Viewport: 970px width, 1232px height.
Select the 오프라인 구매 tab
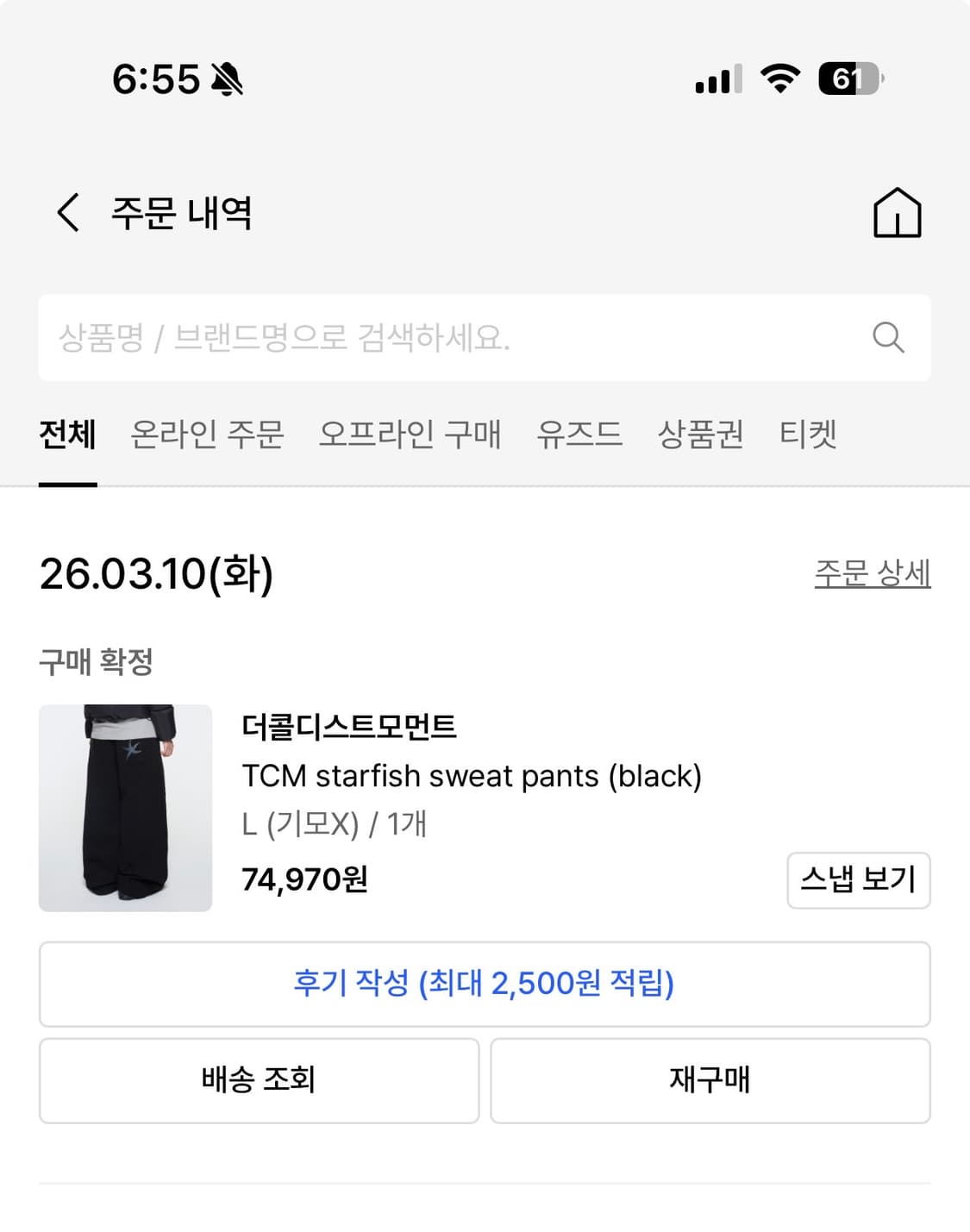pyautogui.click(x=412, y=435)
